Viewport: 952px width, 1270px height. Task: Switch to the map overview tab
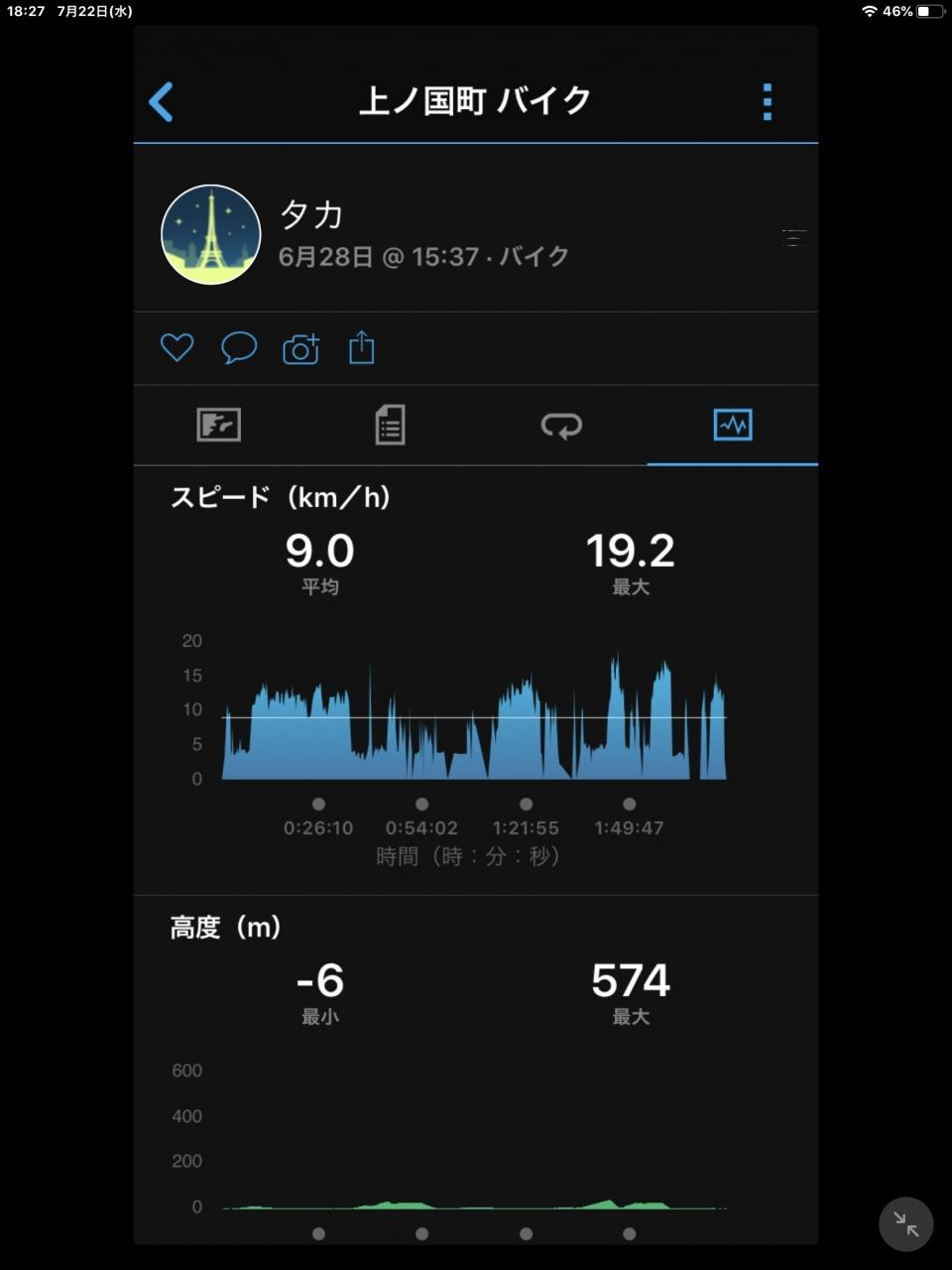[219, 425]
